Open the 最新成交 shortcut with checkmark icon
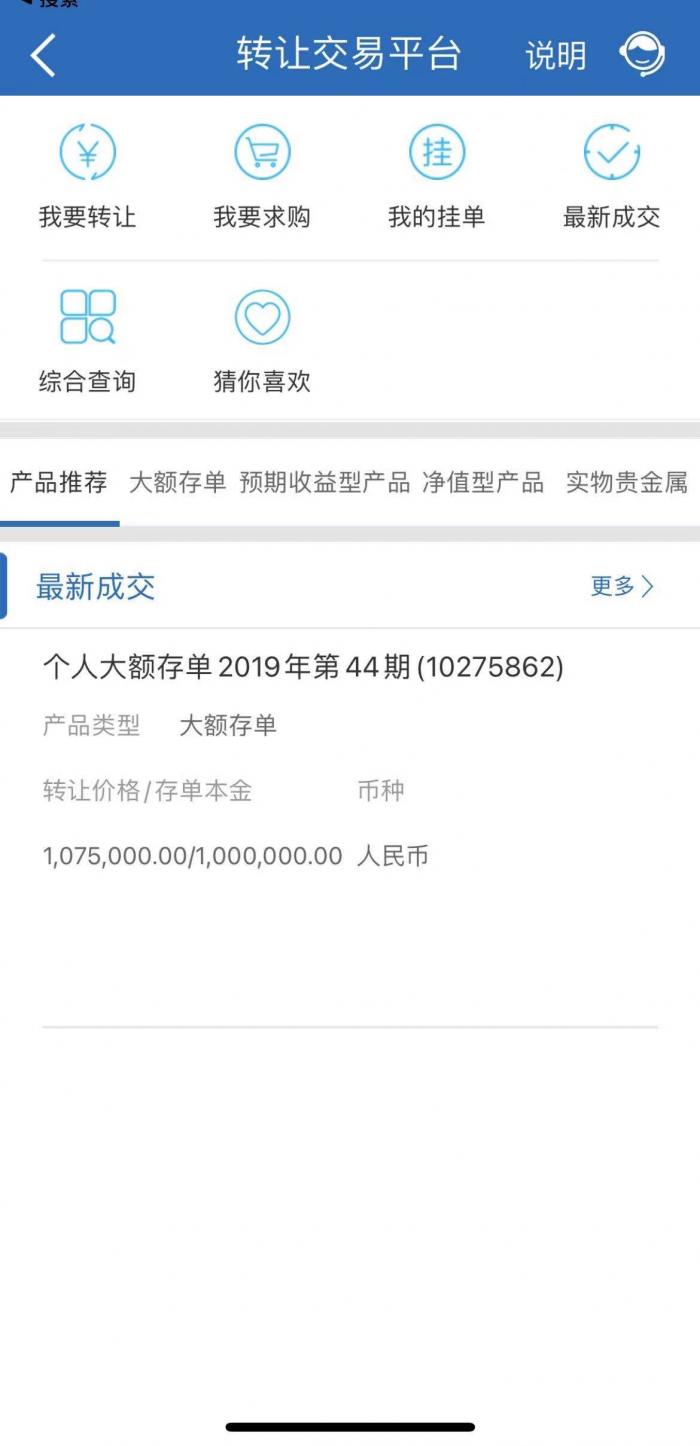This screenshot has height=1446, width=700. [x=611, y=176]
